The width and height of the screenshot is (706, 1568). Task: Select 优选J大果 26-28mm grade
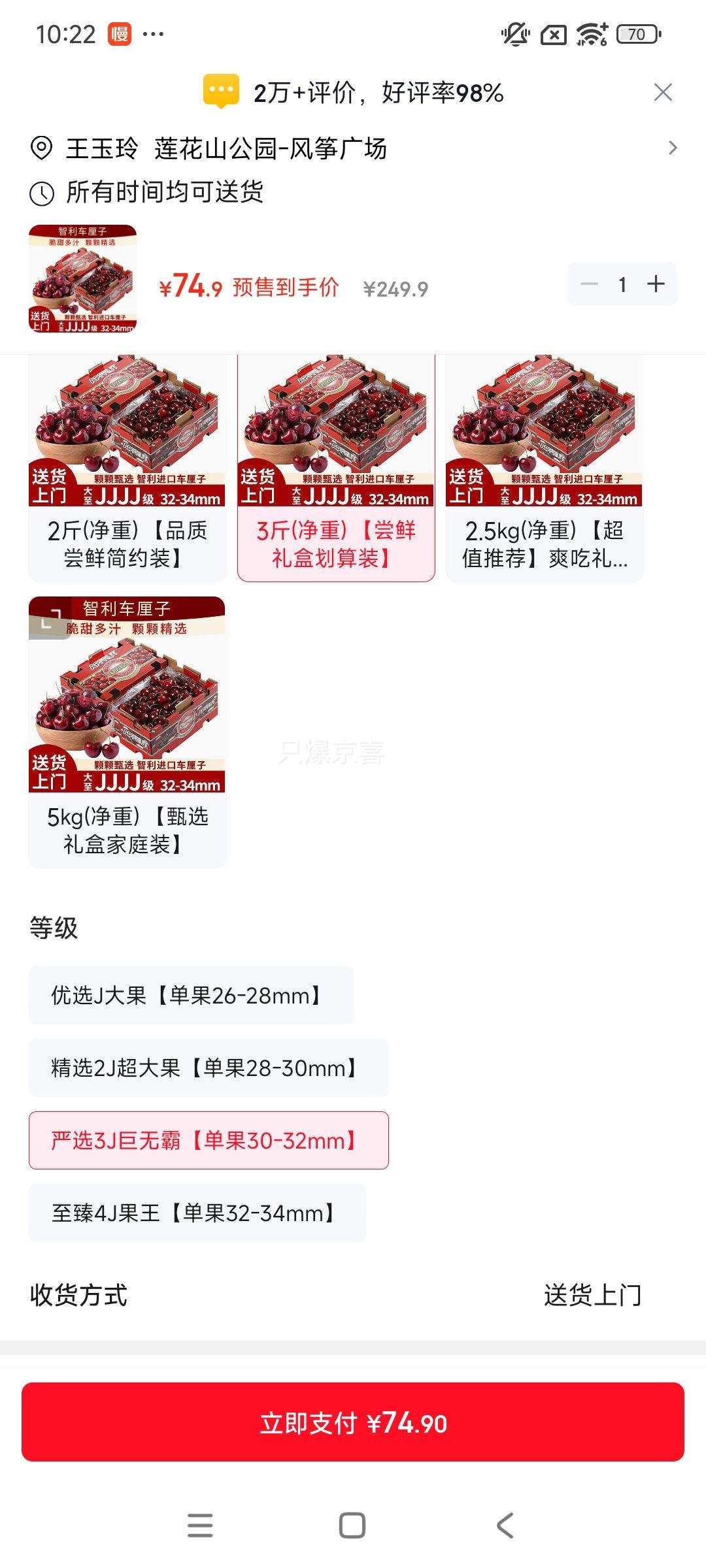[190, 995]
